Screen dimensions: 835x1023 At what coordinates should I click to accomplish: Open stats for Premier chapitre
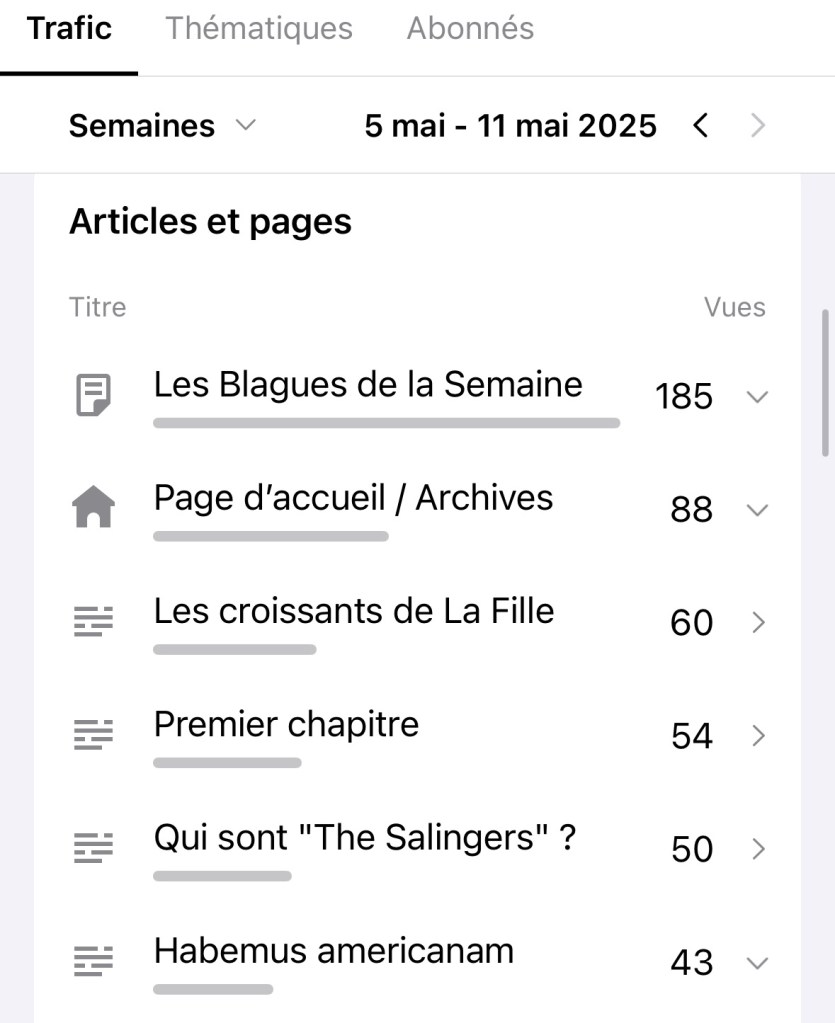[757, 737]
